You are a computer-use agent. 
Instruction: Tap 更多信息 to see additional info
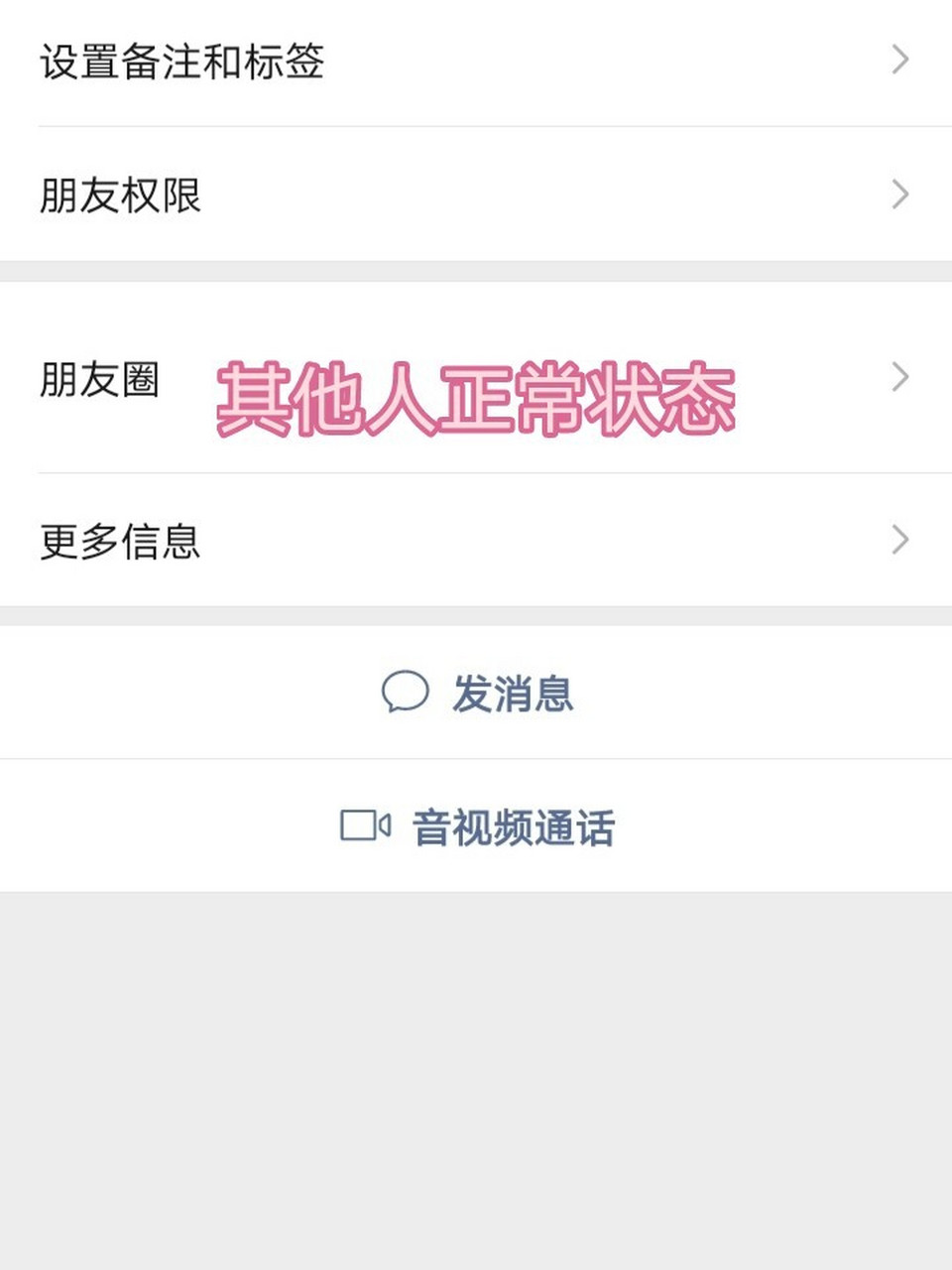tap(120, 541)
